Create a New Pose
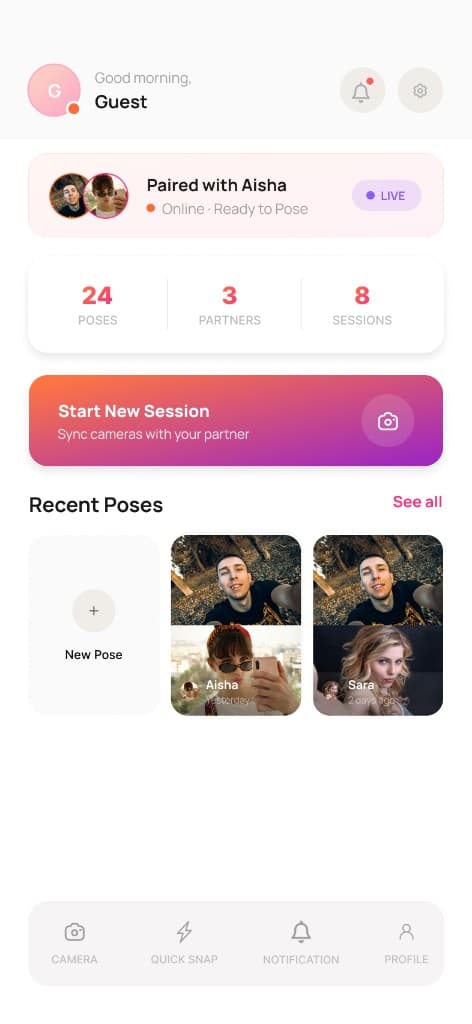The height and width of the screenshot is (1024, 472). (x=94, y=625)
